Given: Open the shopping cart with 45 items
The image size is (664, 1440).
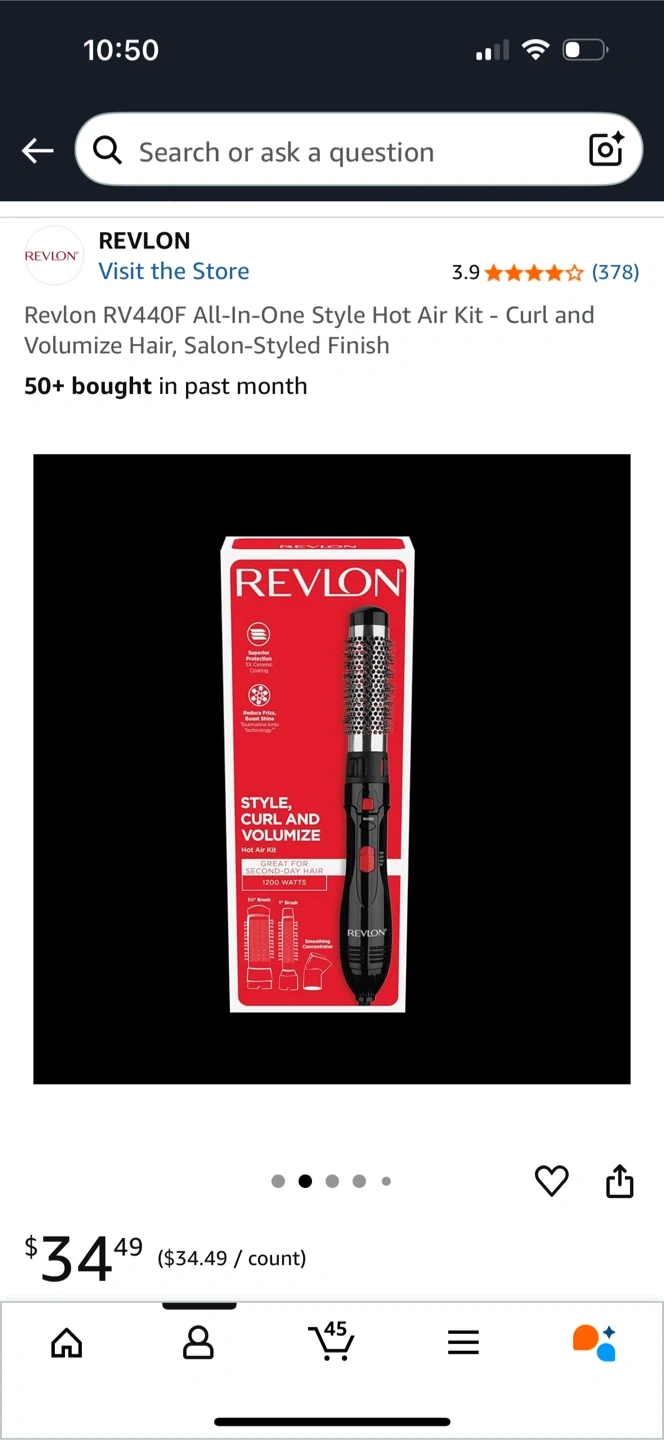Looking at the screenshot, I should click(x=331, y=1341).
